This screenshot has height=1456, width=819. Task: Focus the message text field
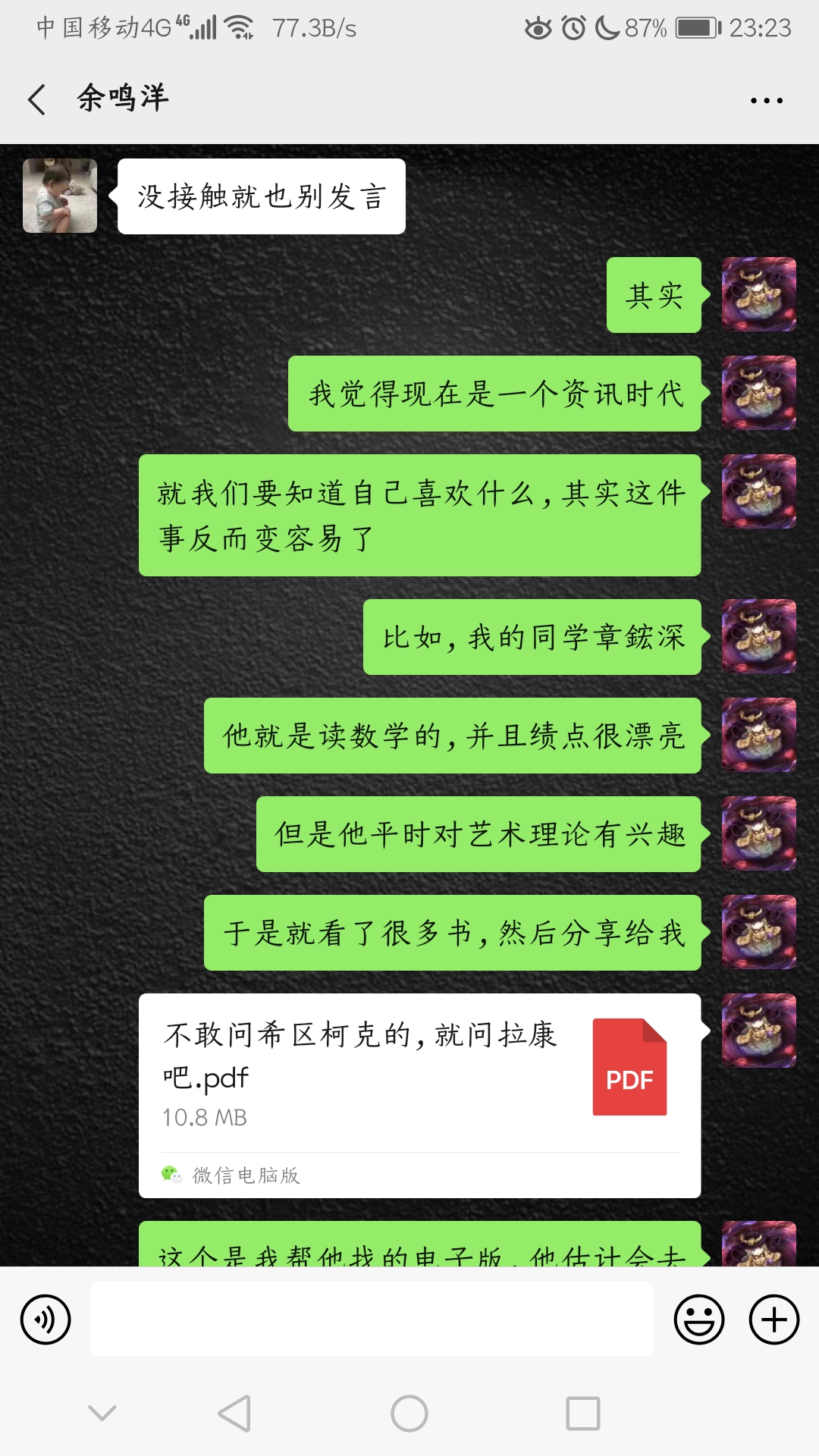372,1319
